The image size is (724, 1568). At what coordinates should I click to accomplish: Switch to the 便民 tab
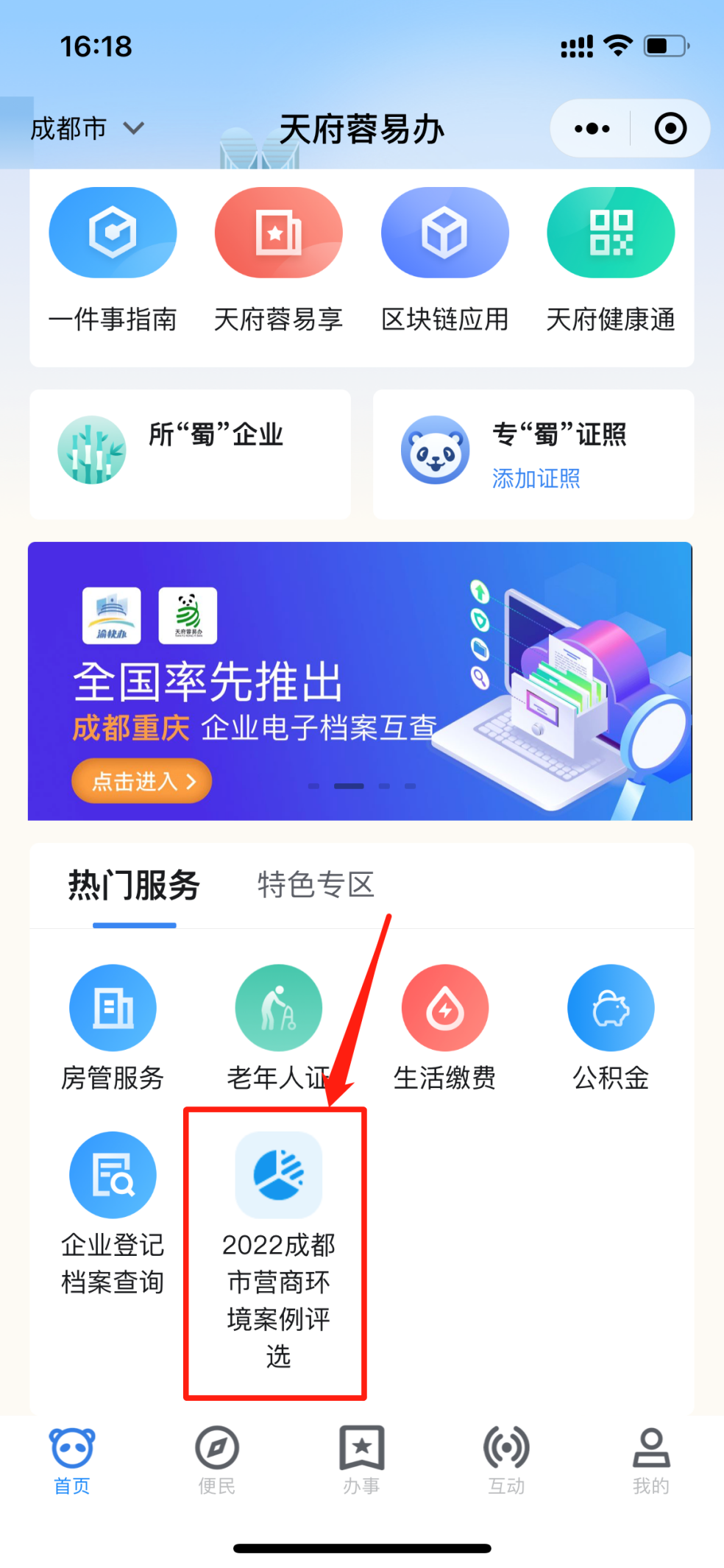coord(217,1461)
